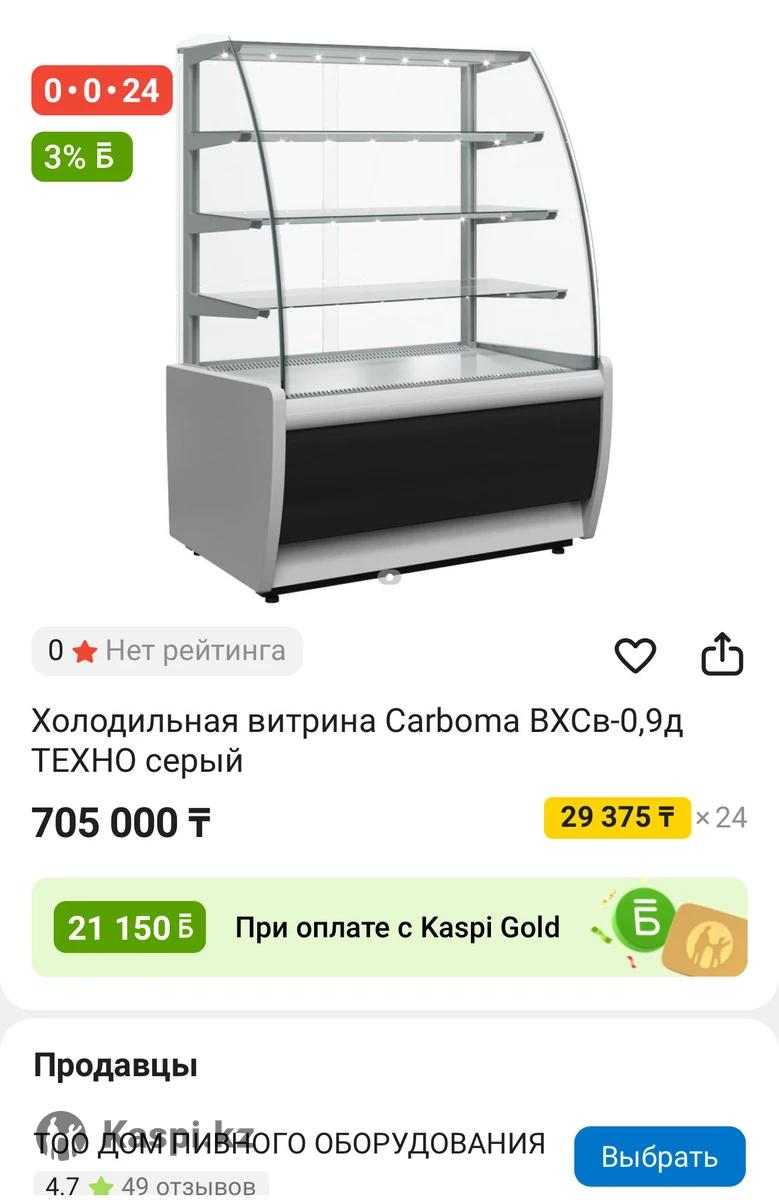Tap the Выбрать button for the seller
This screenshot has height=1200, width=779.
659,1157
